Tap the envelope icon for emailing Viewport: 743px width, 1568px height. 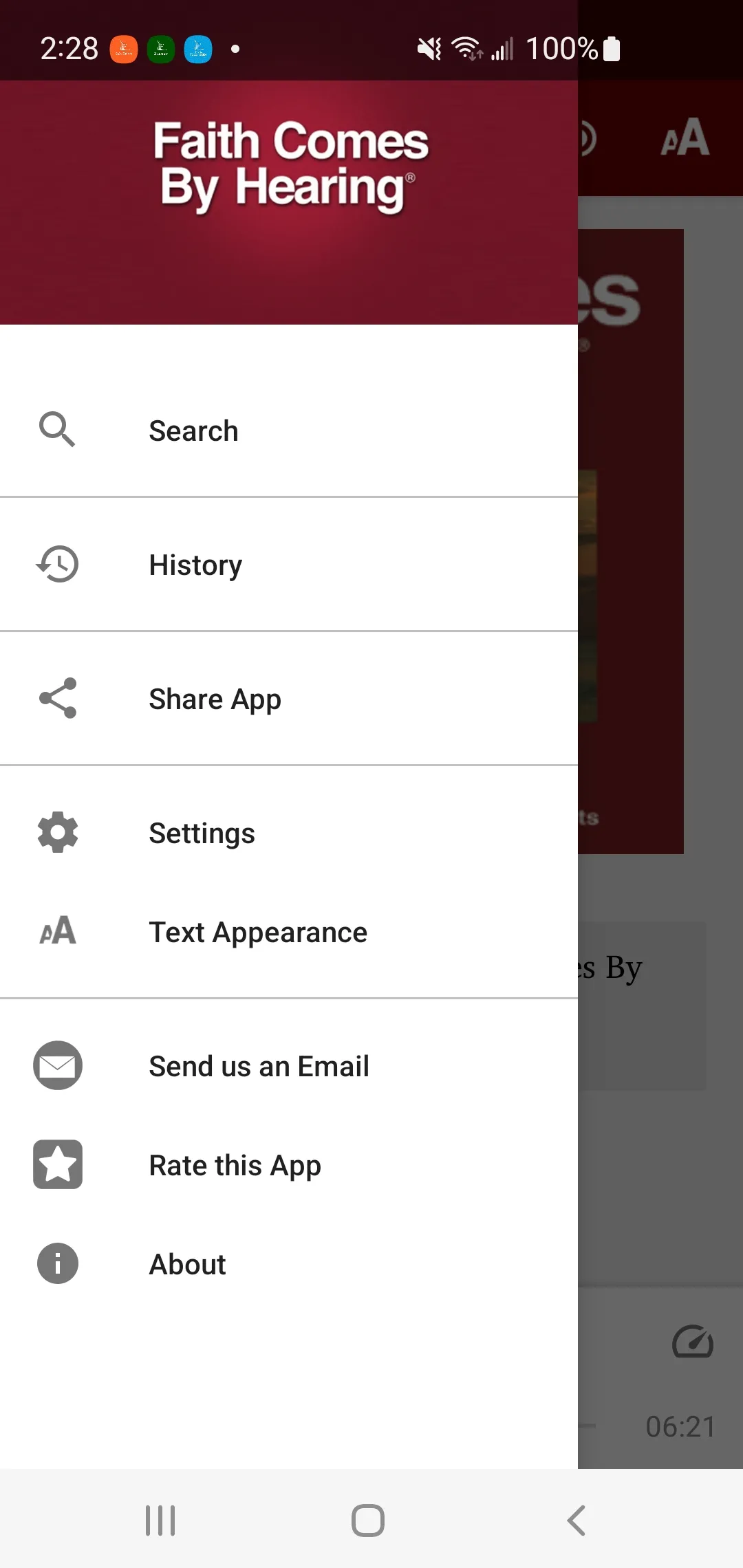[57, 1065]
